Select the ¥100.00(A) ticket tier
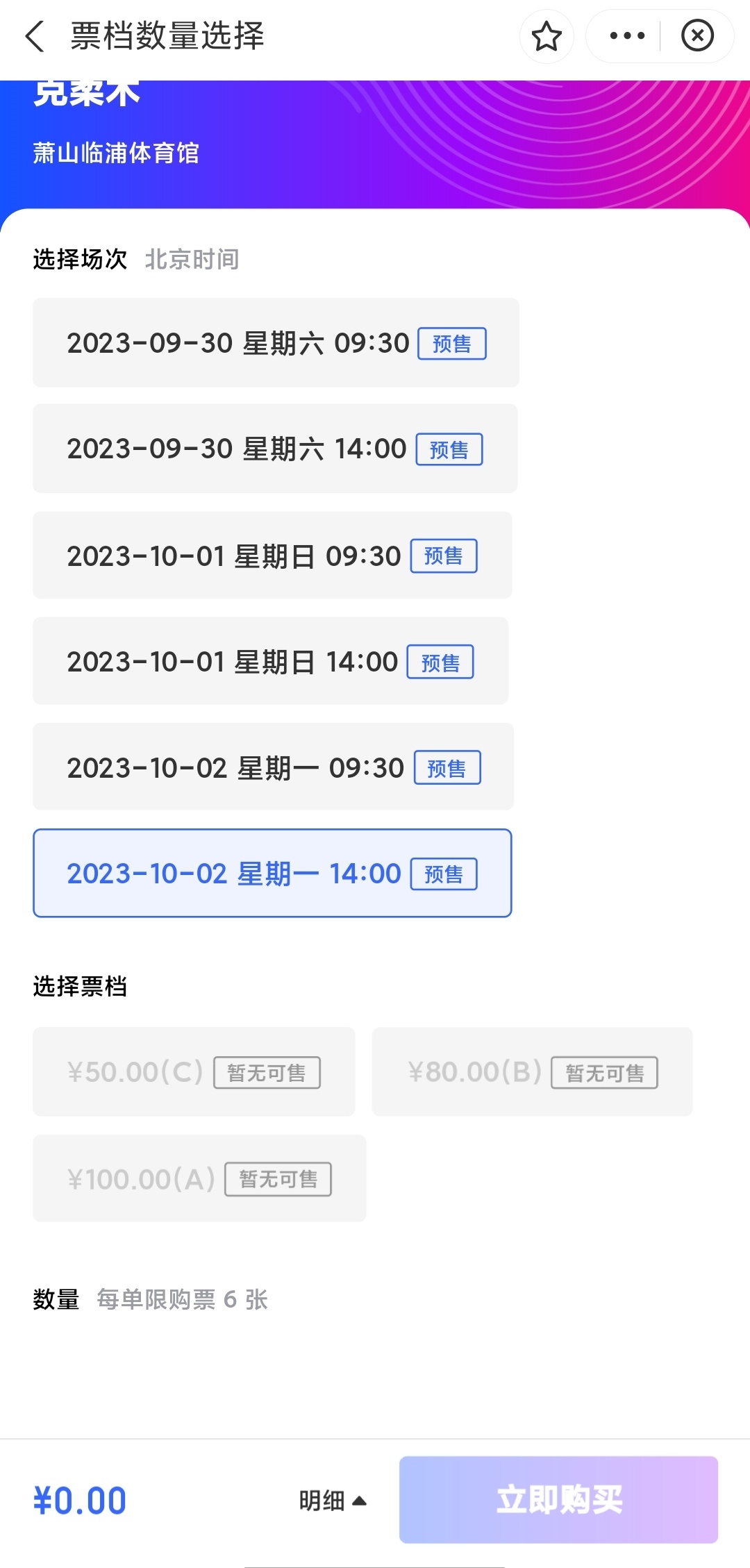 tap(199, 1178)
